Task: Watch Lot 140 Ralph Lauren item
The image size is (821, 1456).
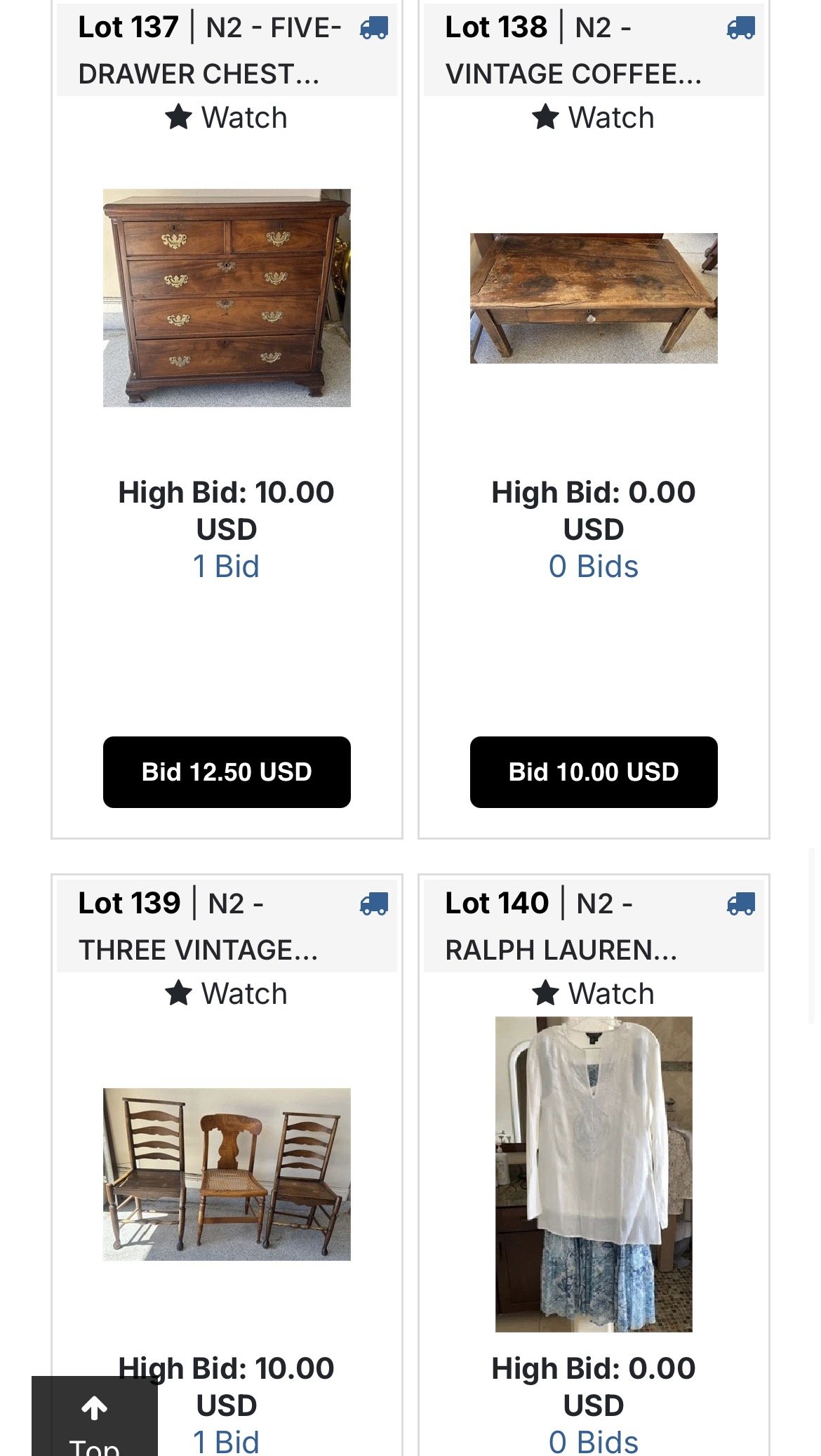Action: pyautogui.click(x=593, y=993)
